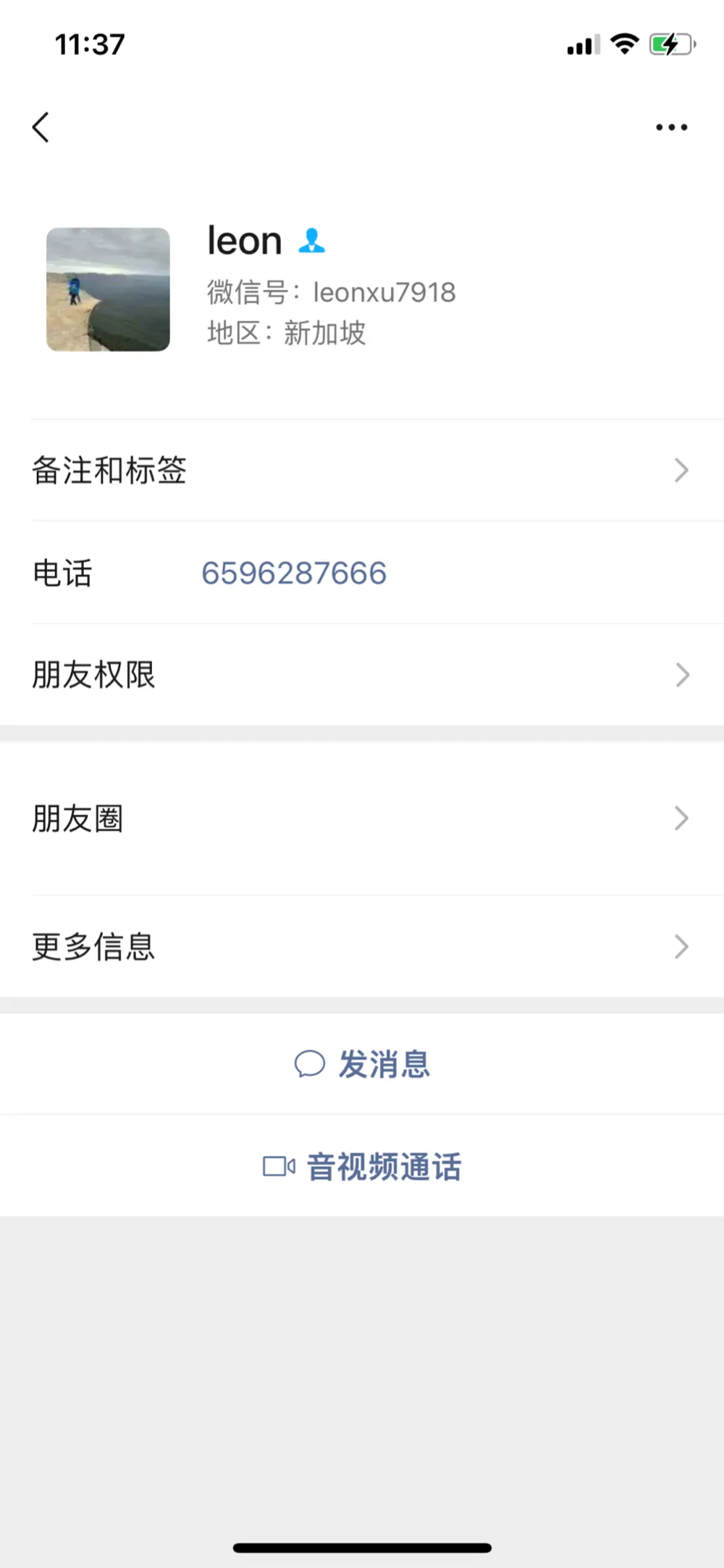Open 备注和标签 settings
724x1568 pixels.
tap(362, 470)
